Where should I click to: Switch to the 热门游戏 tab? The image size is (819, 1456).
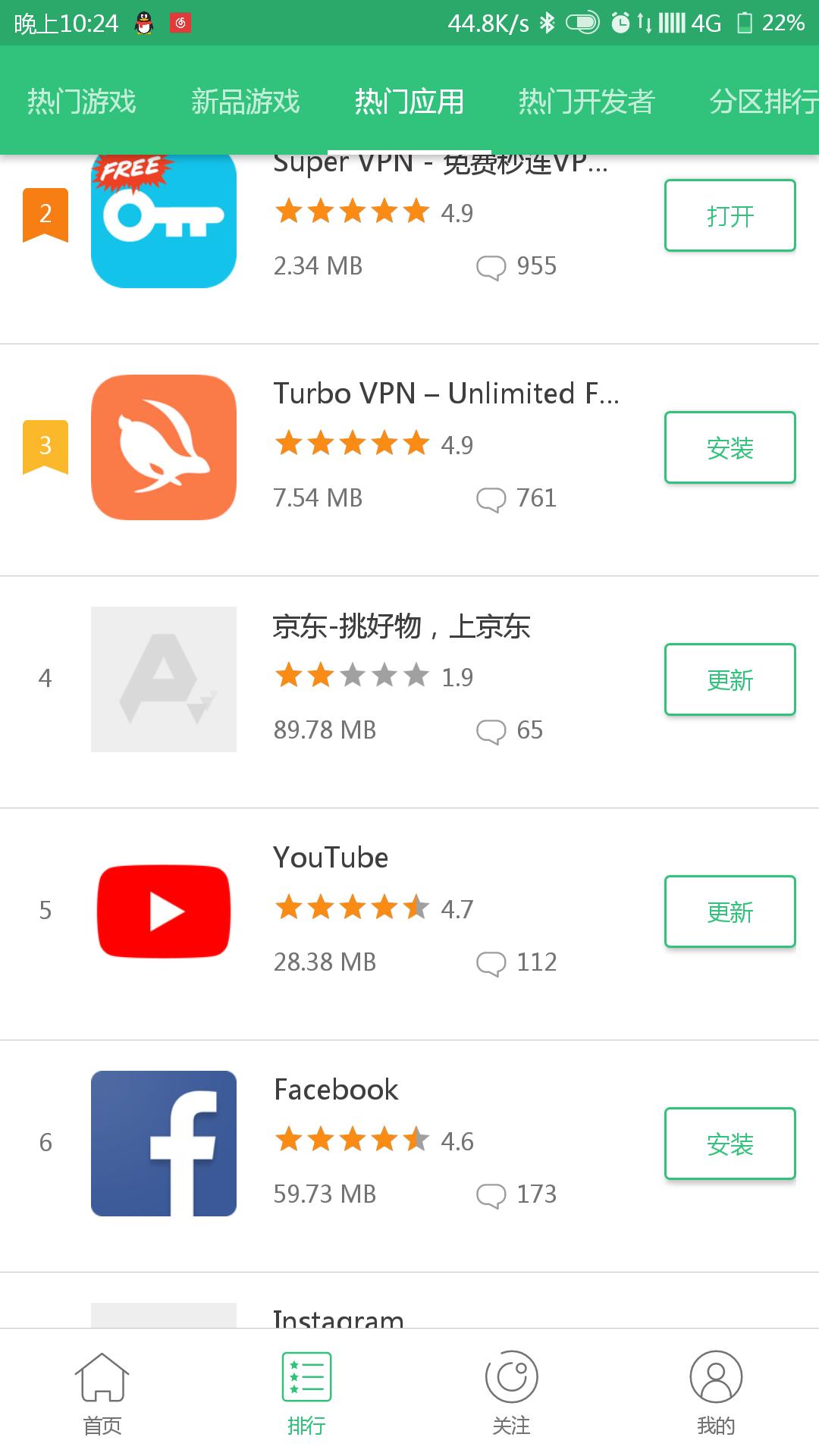click(82, 102)
